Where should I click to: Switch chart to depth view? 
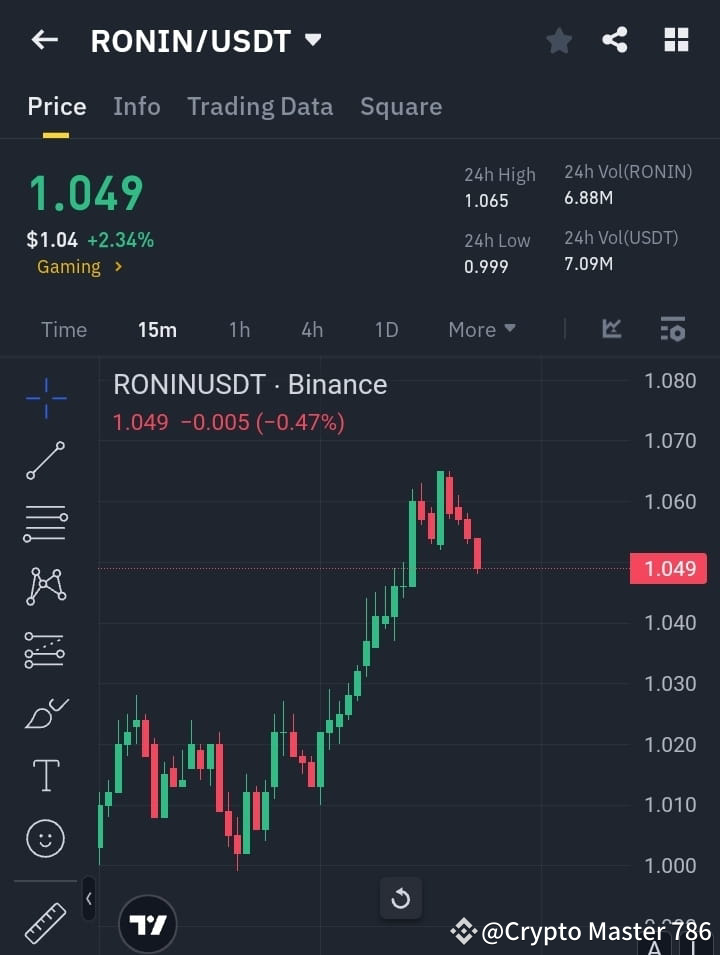pyautogui.click(x=610, y=329)
